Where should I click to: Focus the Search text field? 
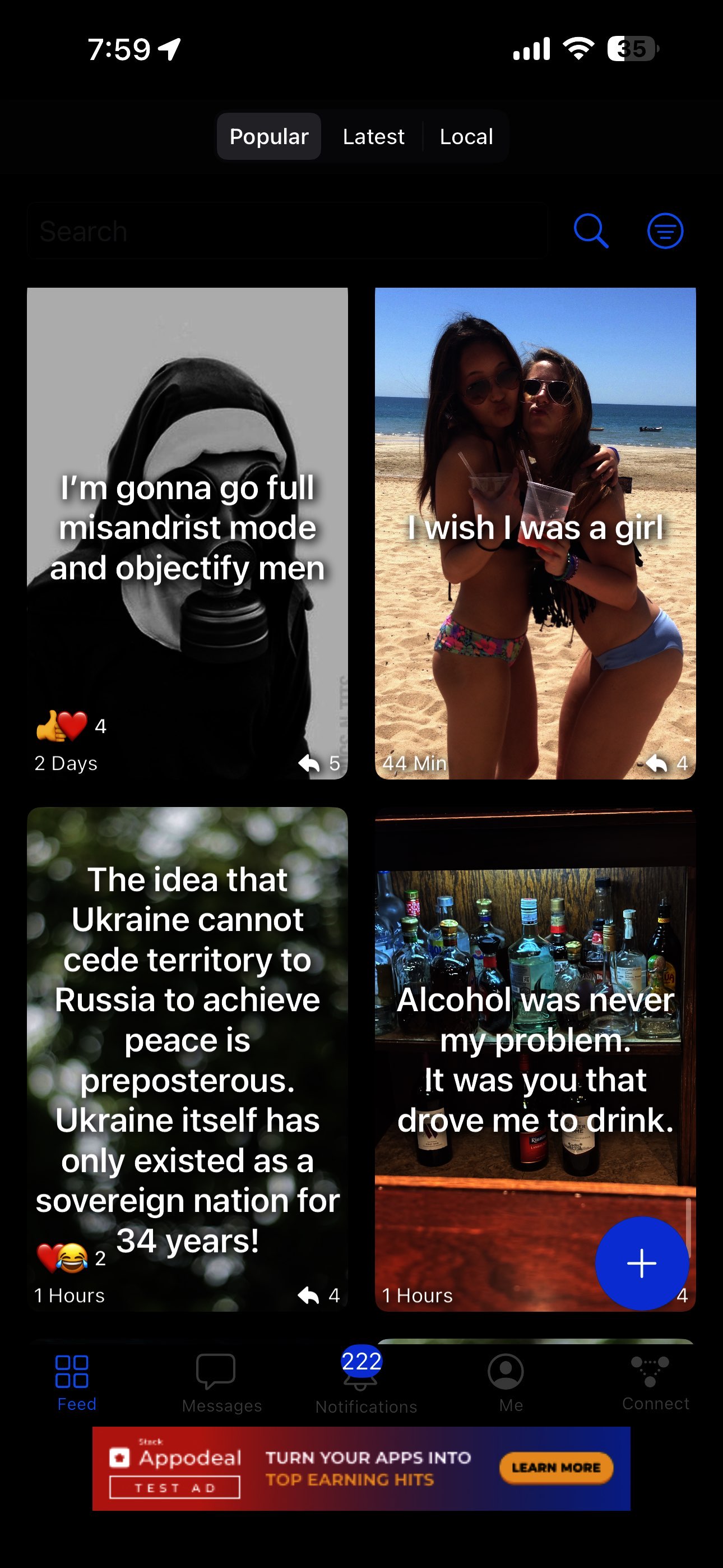point(286,231)
